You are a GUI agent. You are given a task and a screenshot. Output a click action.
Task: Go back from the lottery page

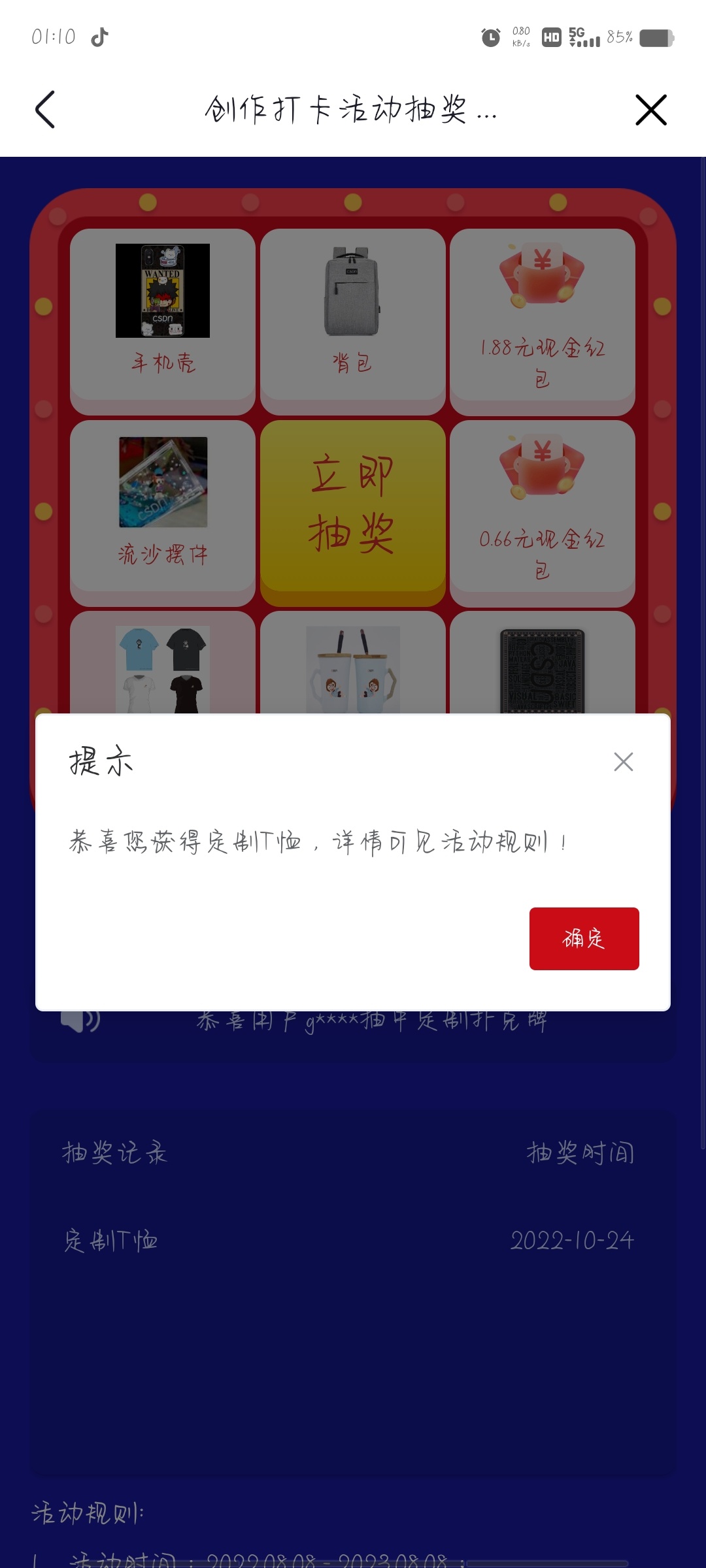coord(44,109)
